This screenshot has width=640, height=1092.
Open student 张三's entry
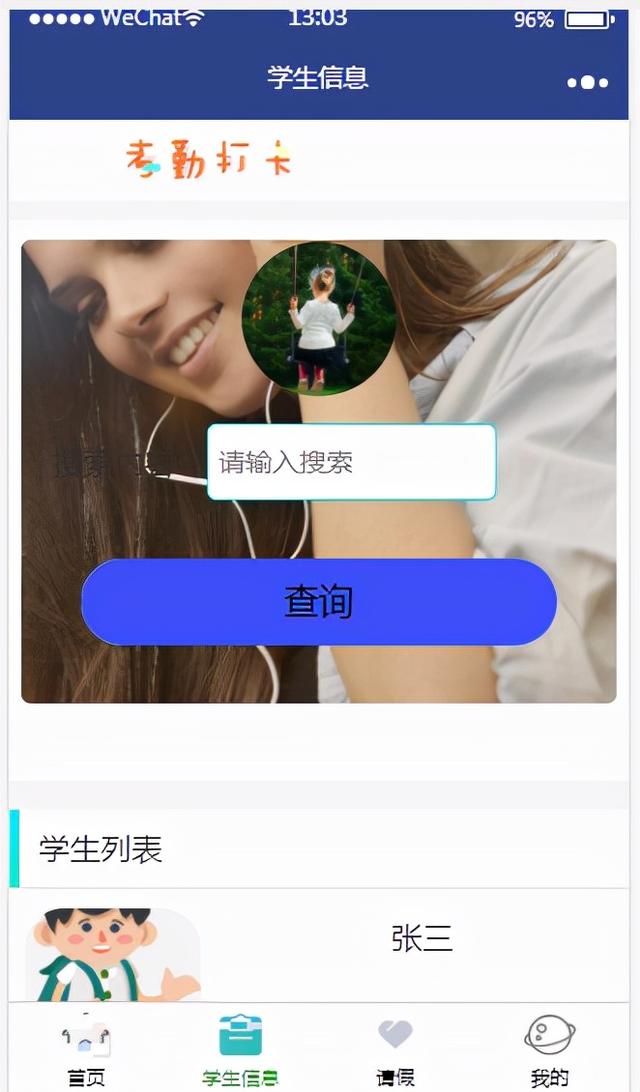coord(421,939)
